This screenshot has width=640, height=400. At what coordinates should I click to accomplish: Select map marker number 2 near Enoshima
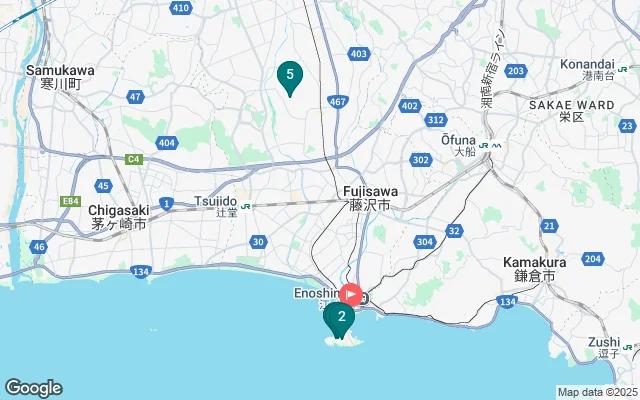341,318
